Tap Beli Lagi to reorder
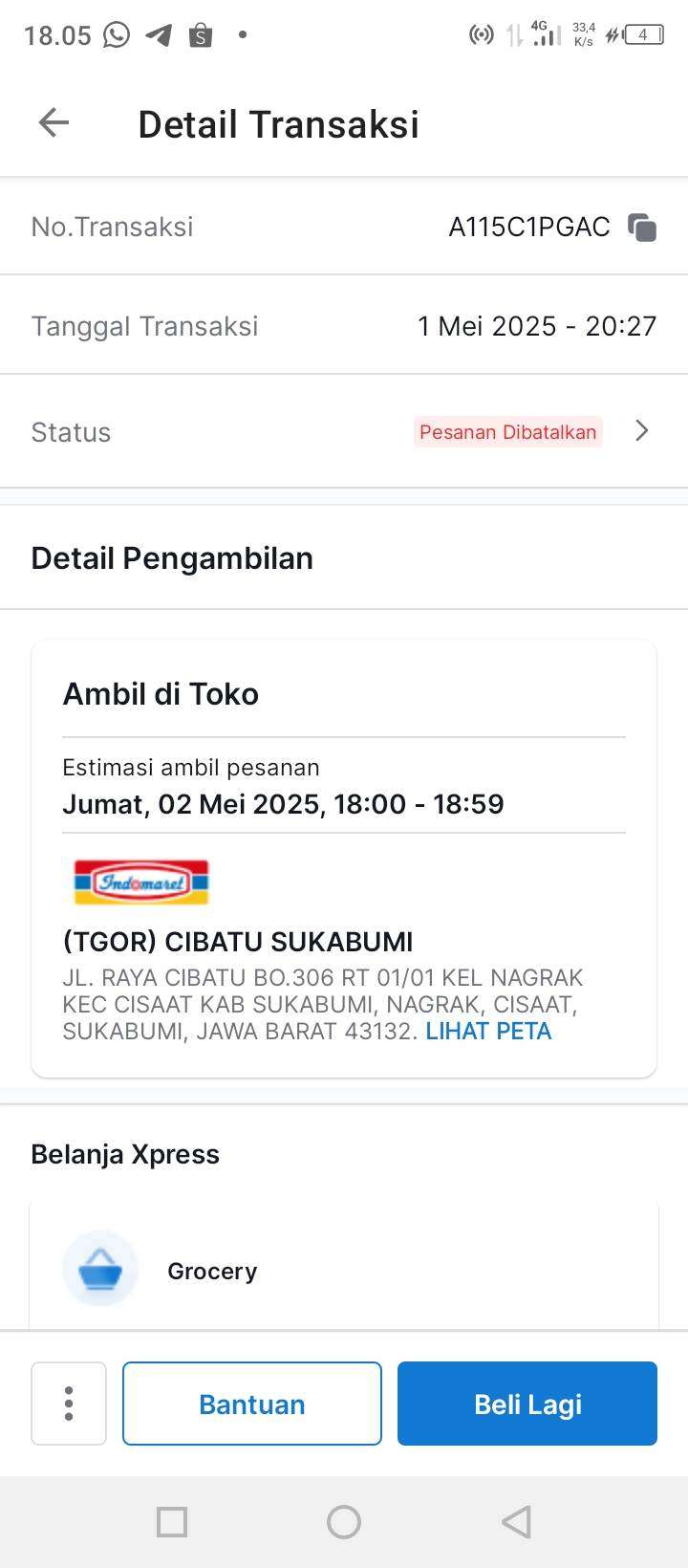This screenshot has height=1568, width=688. (527, 1404)
